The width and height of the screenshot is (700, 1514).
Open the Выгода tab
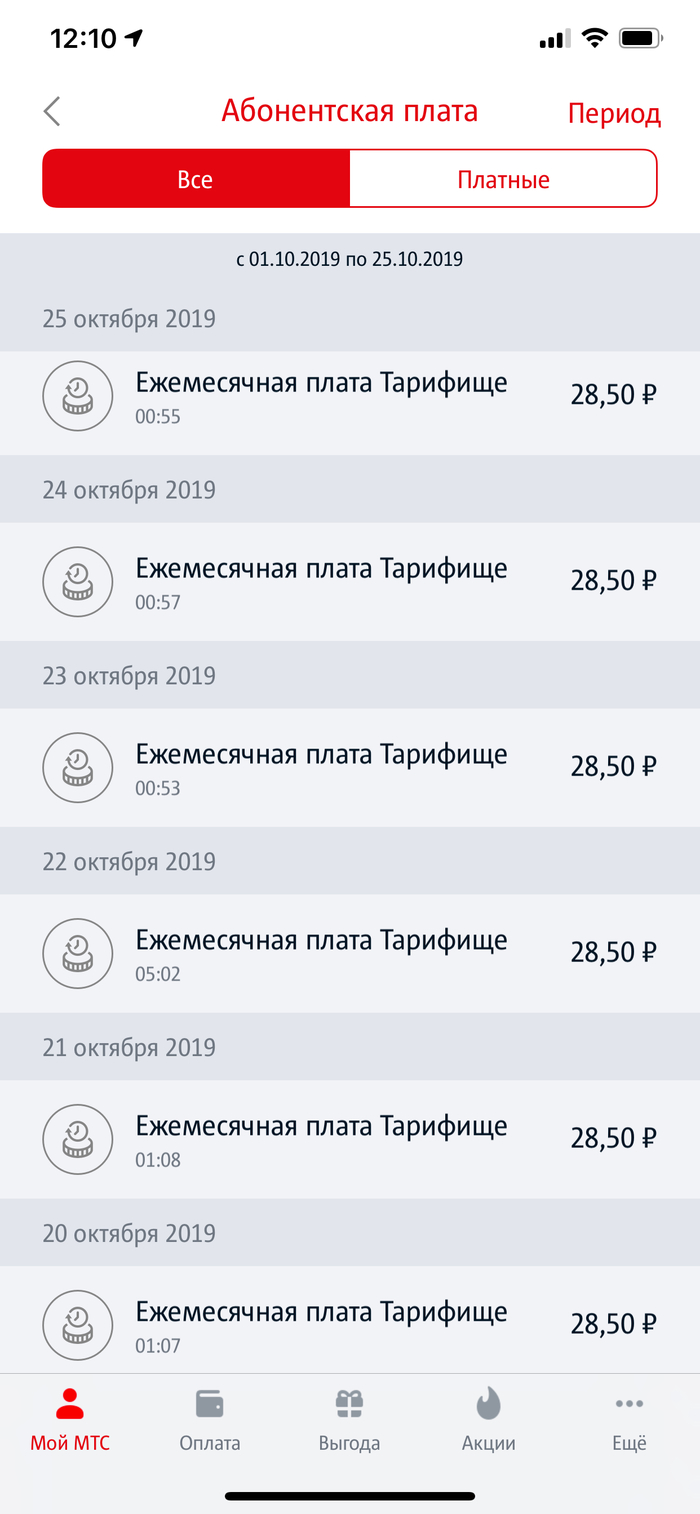[349, 1420]
